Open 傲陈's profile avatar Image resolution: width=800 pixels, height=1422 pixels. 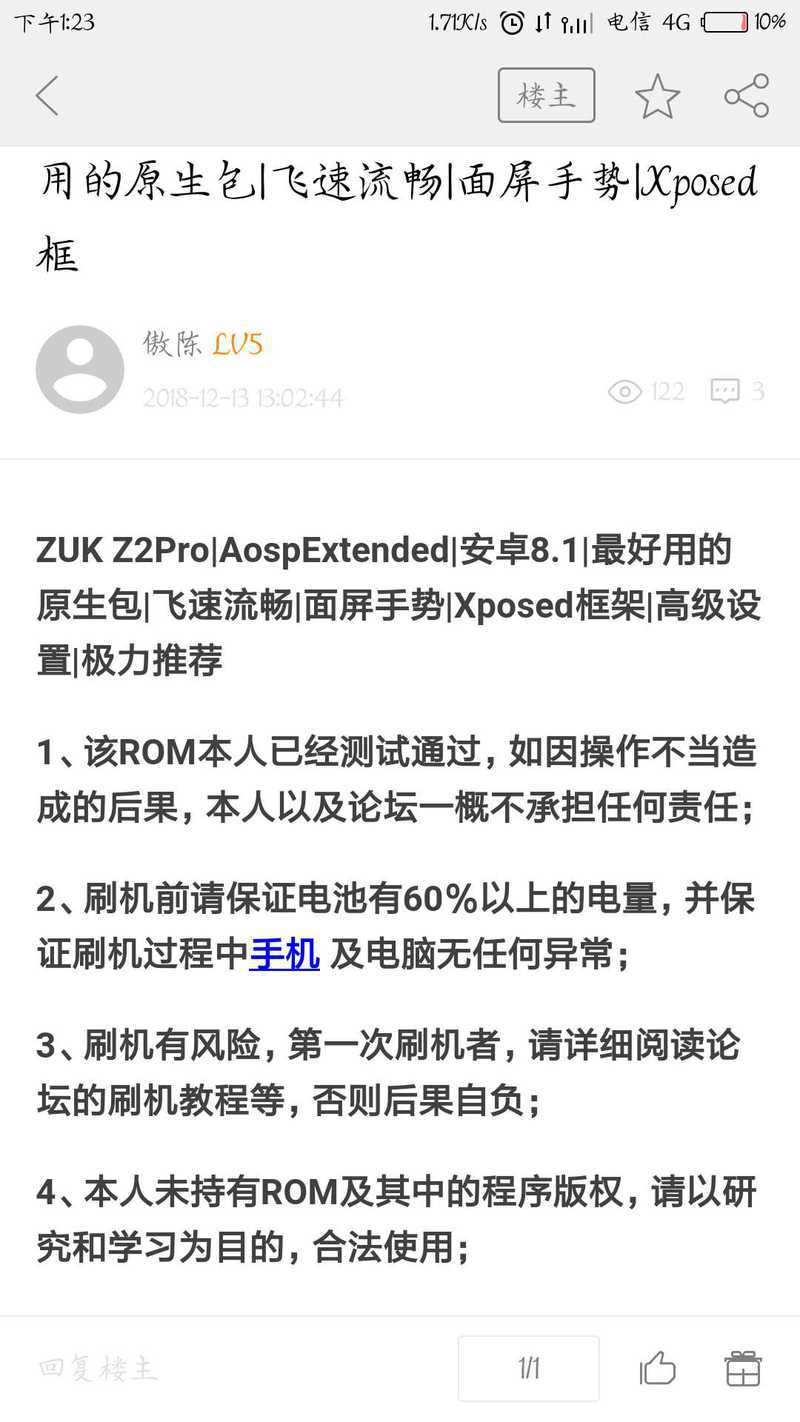(x=80, y=369)
